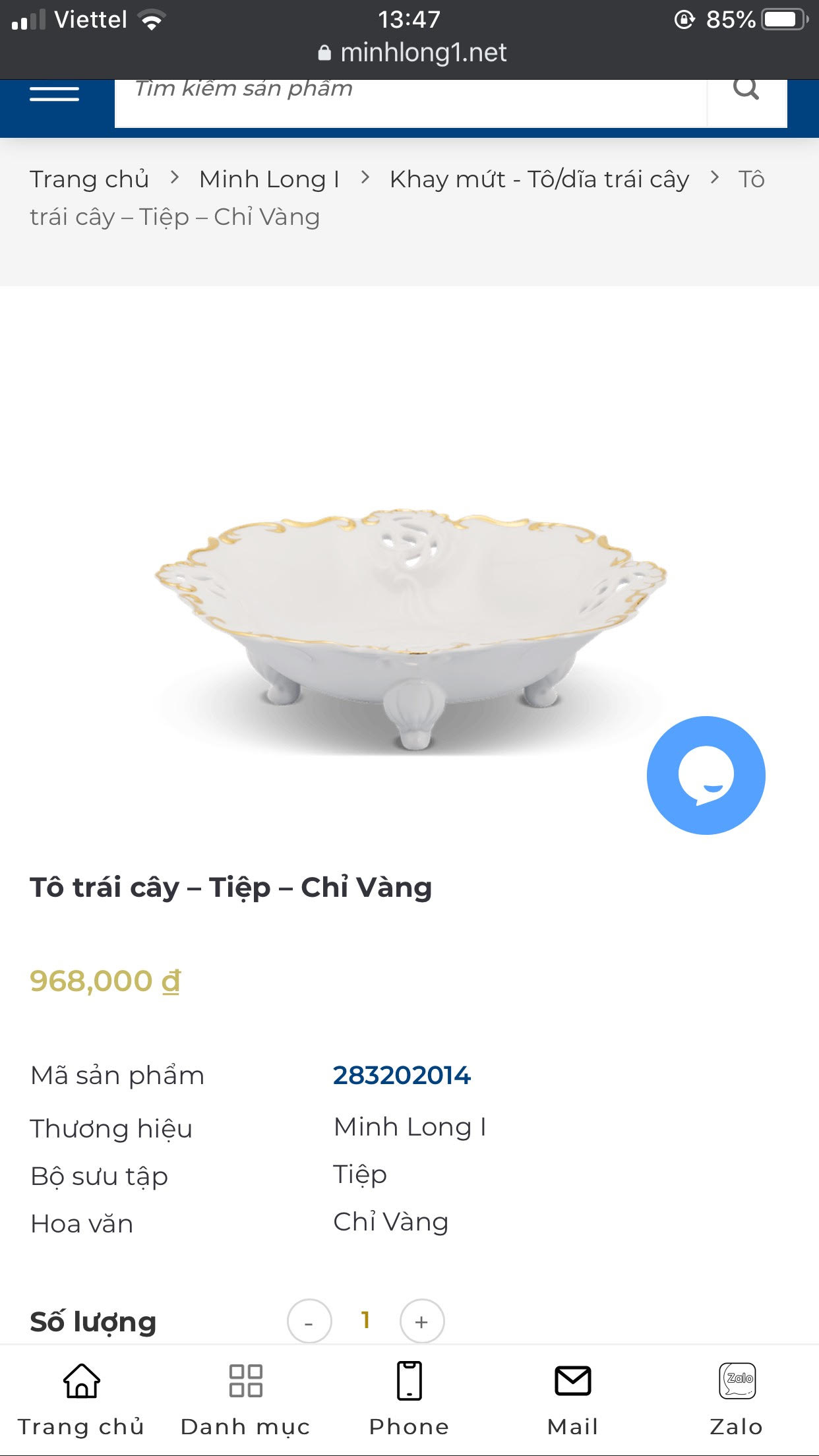View the fruit bowl product image
The width and height of the screenshot is (819, 1456).
click(410, 626)
